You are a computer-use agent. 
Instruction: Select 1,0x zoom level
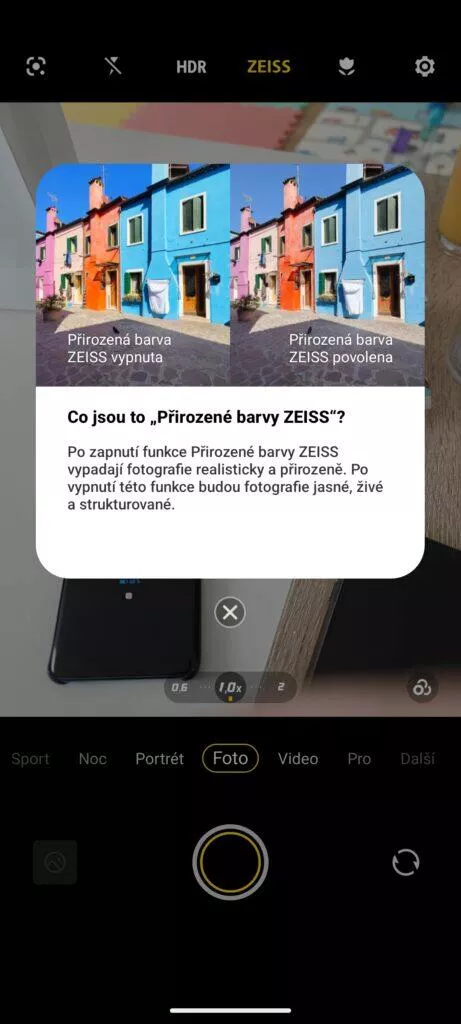coord(230,688)
